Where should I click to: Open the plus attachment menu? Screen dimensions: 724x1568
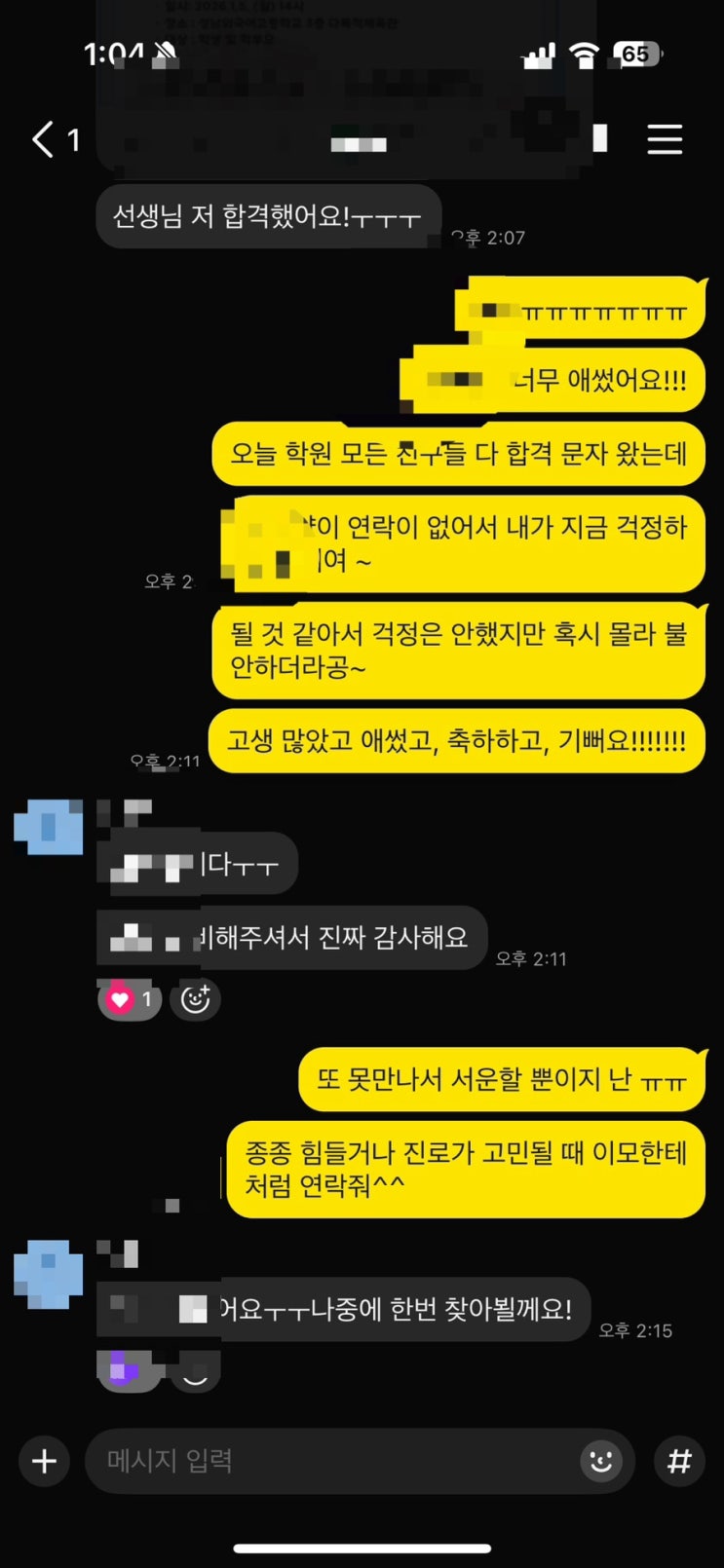[x=44, y=1461]
